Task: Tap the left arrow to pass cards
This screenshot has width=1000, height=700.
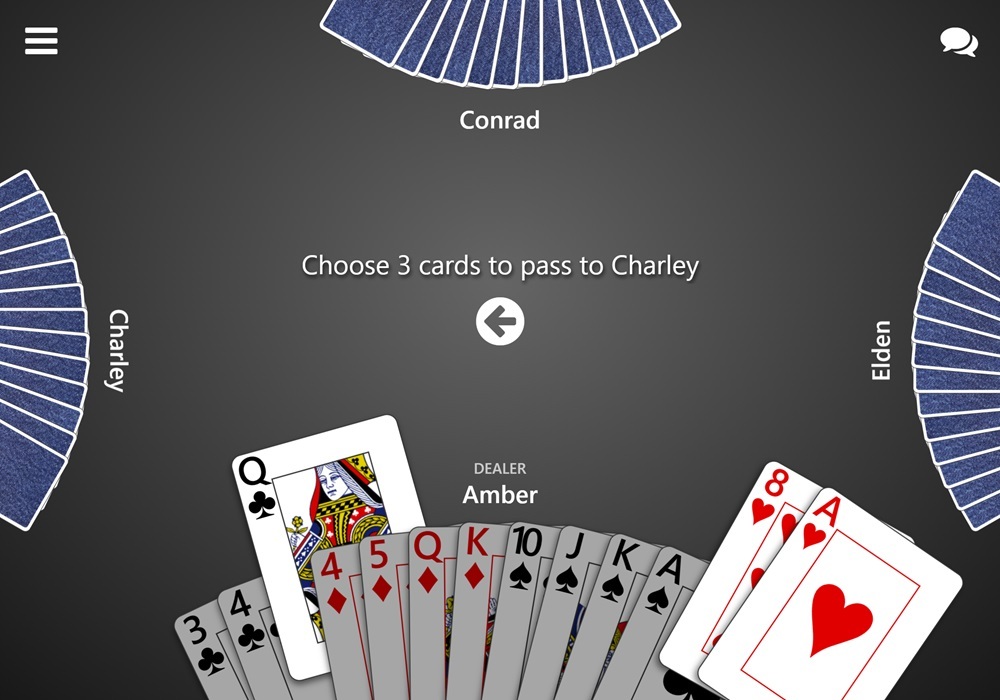Action: pos(500,322)
